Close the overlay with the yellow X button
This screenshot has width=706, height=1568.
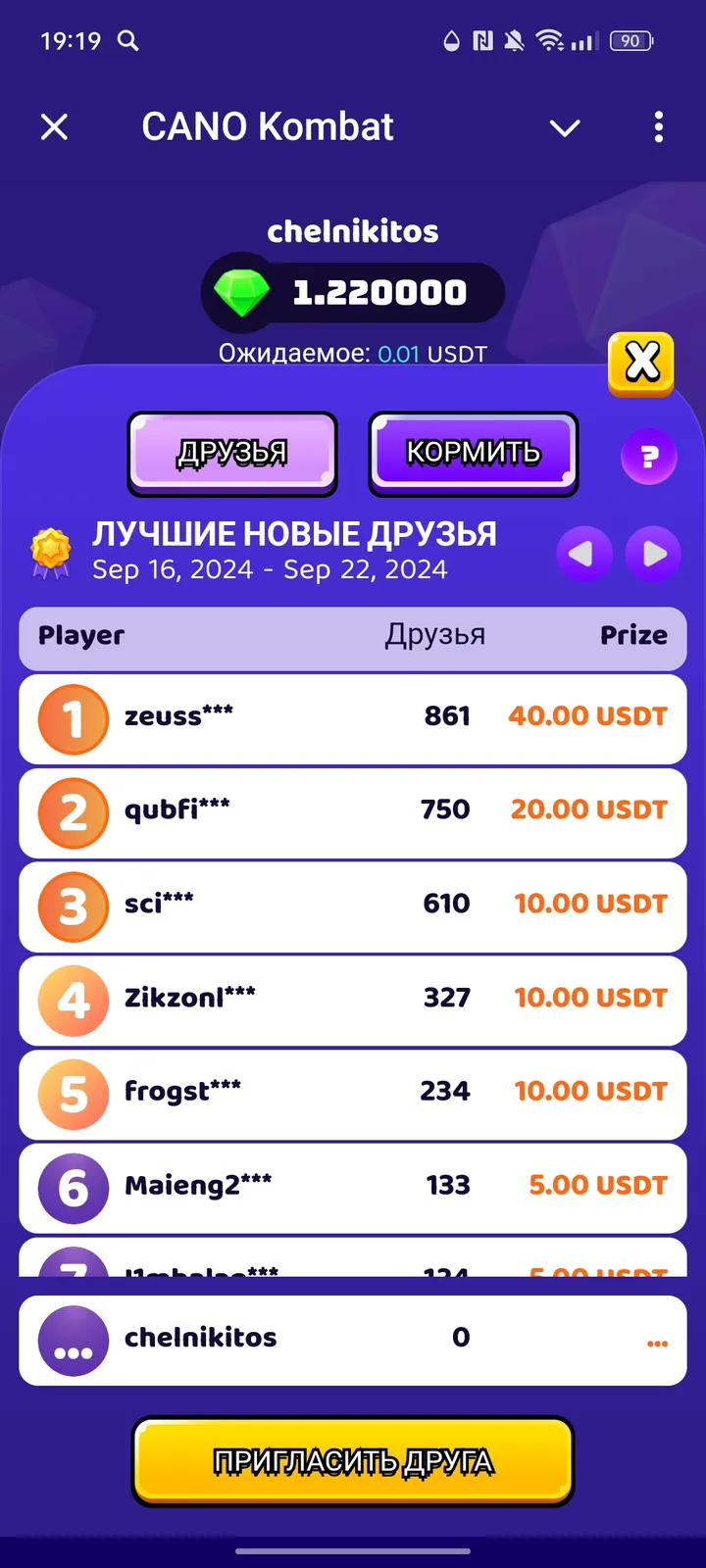click(x=640, y=364)
